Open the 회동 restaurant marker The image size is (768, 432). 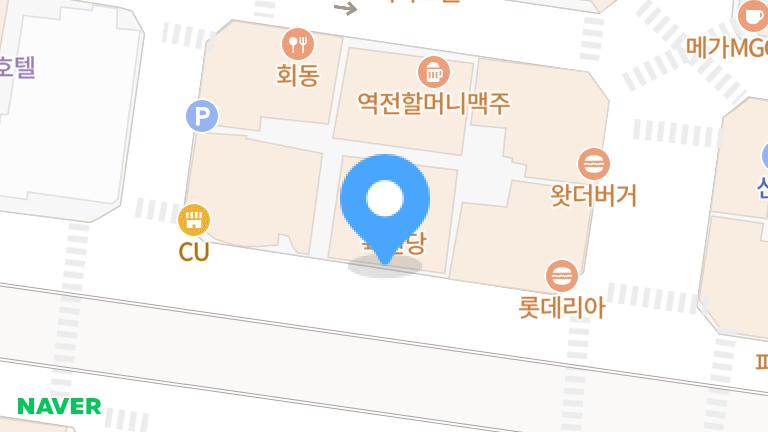tap(298, 44)
